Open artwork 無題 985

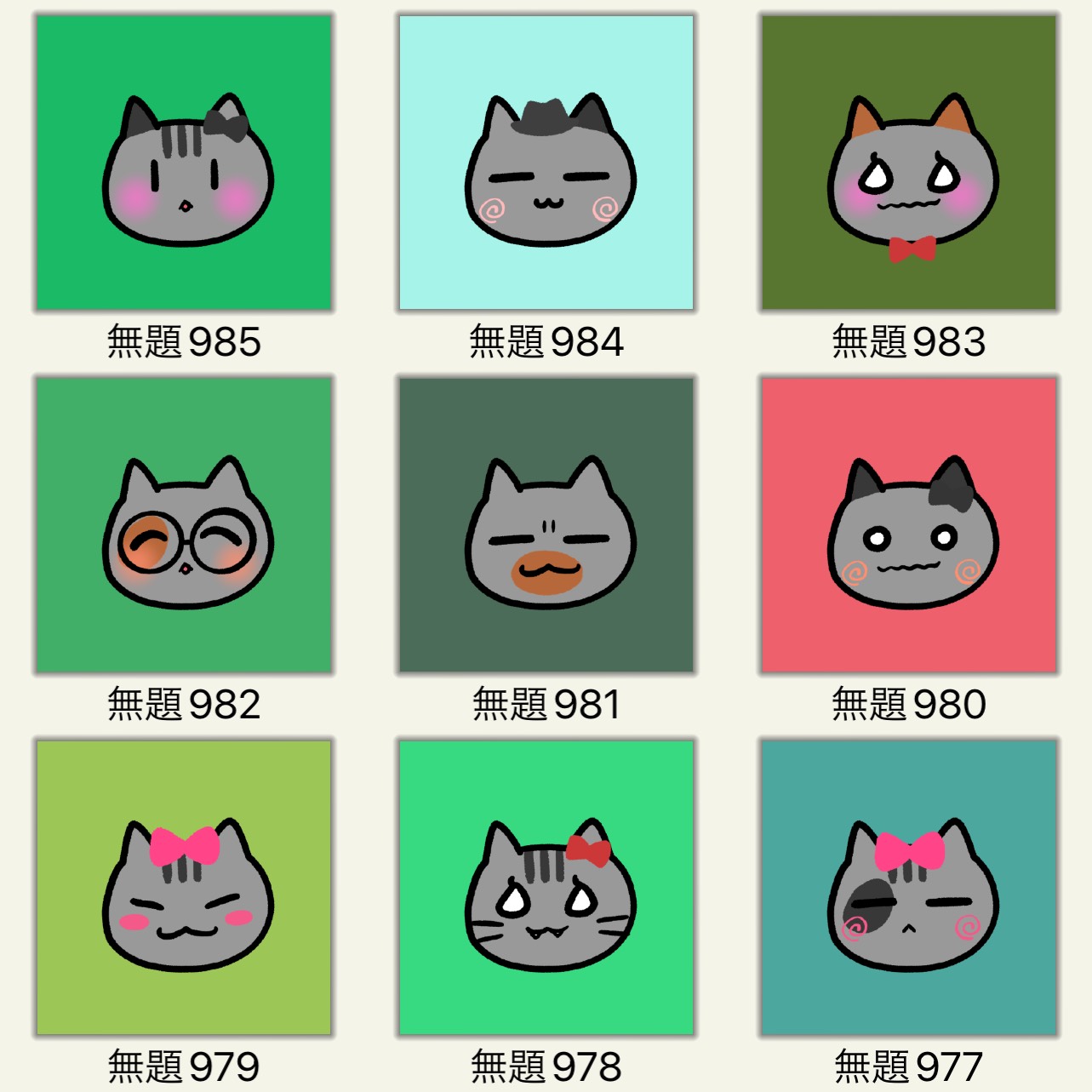(184, 163)
